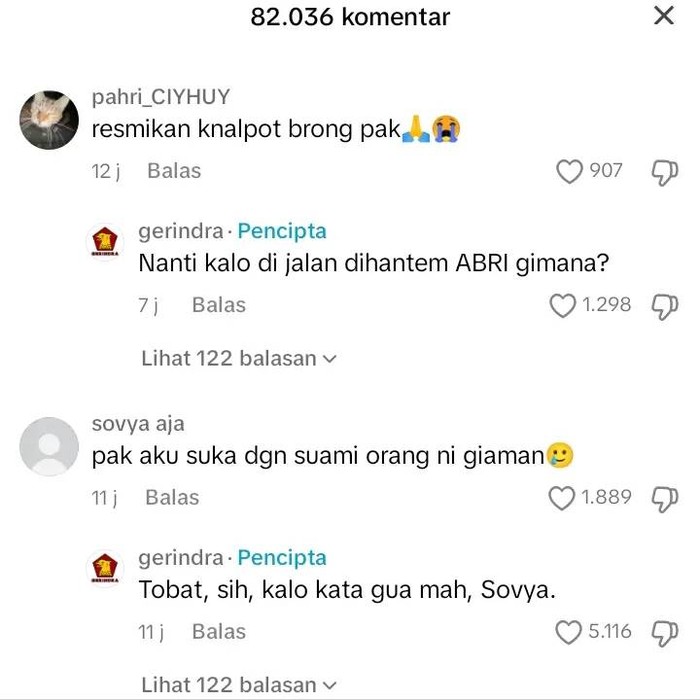Open pahri_CIYHUY's profile picture
700x700 pixels.
[49, 120]
